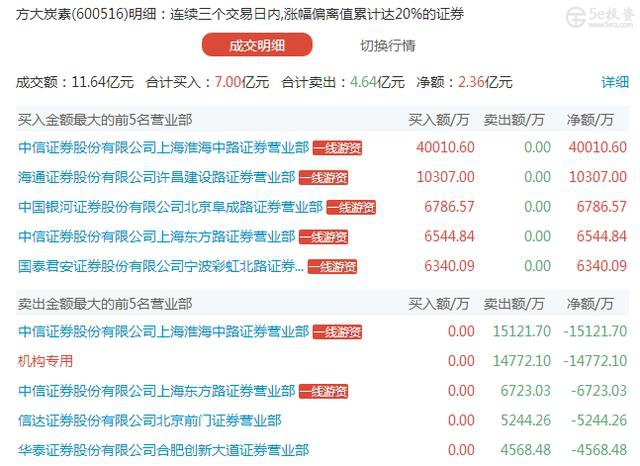Switch to 切换行情 view
The height and width of the screenshot is (466, 640).
coord(387,45)
